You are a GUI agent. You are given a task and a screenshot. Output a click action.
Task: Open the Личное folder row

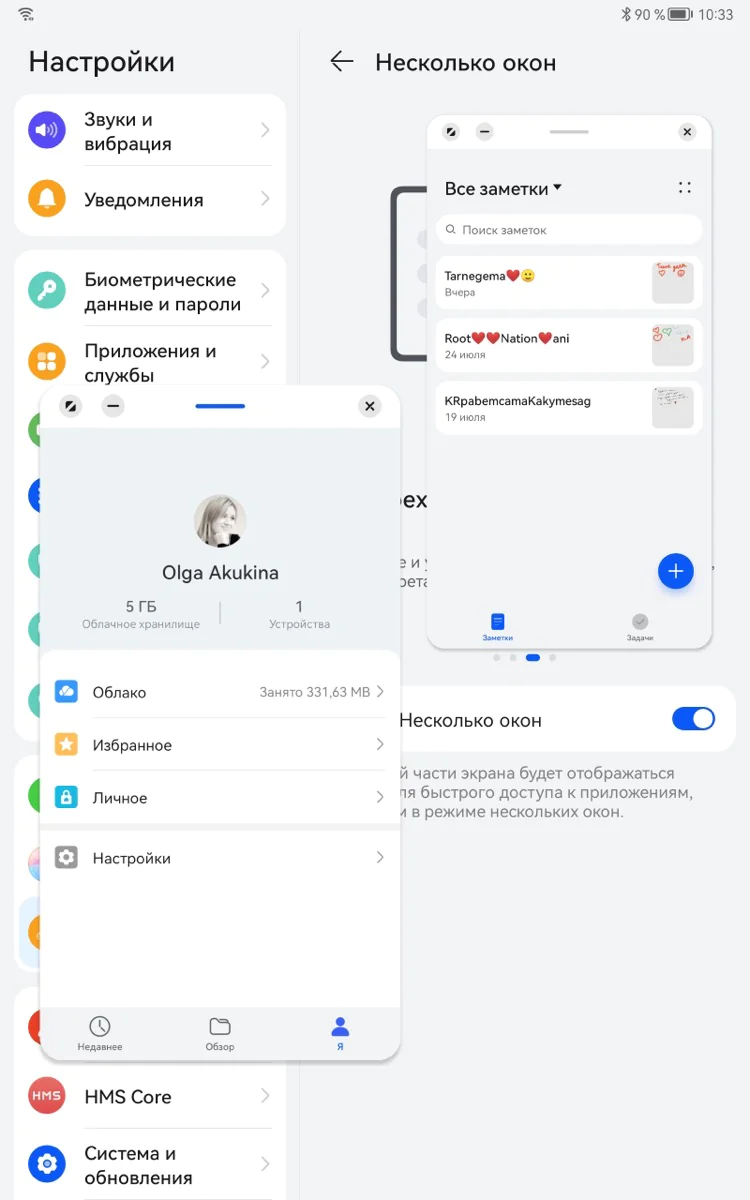220,798
